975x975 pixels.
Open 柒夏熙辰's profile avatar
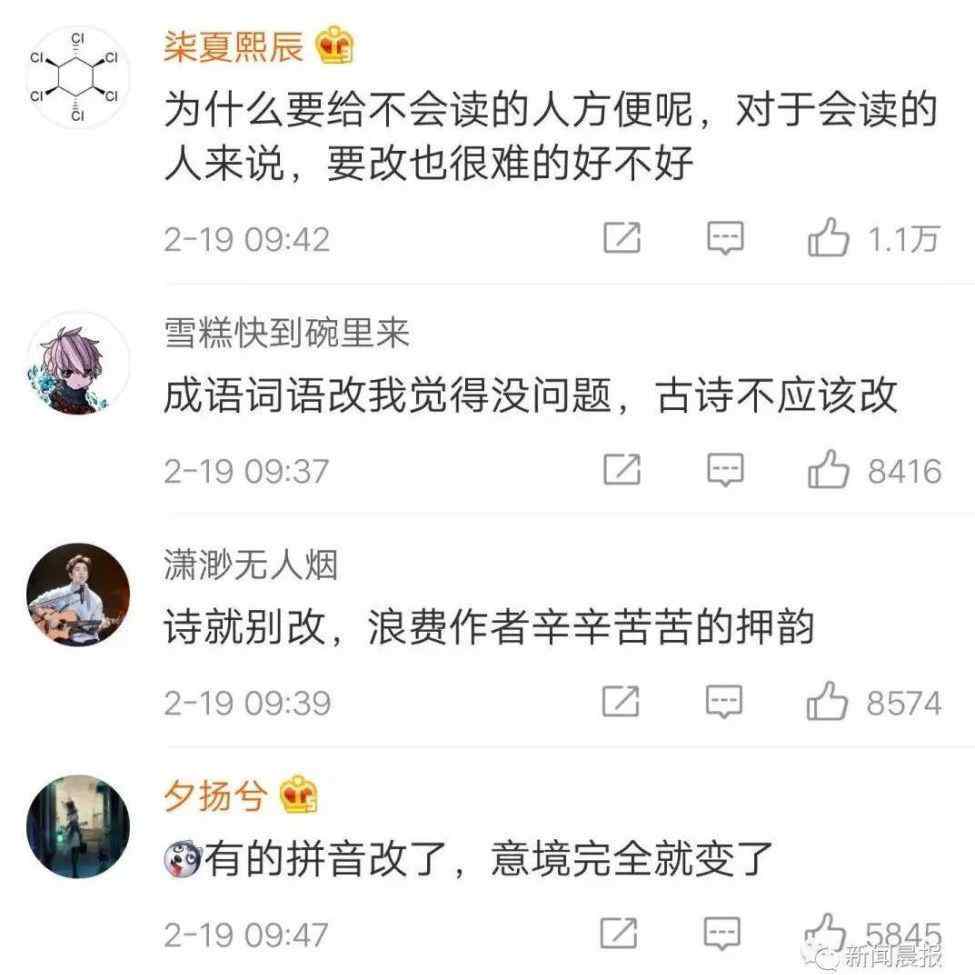coord(78,78)
